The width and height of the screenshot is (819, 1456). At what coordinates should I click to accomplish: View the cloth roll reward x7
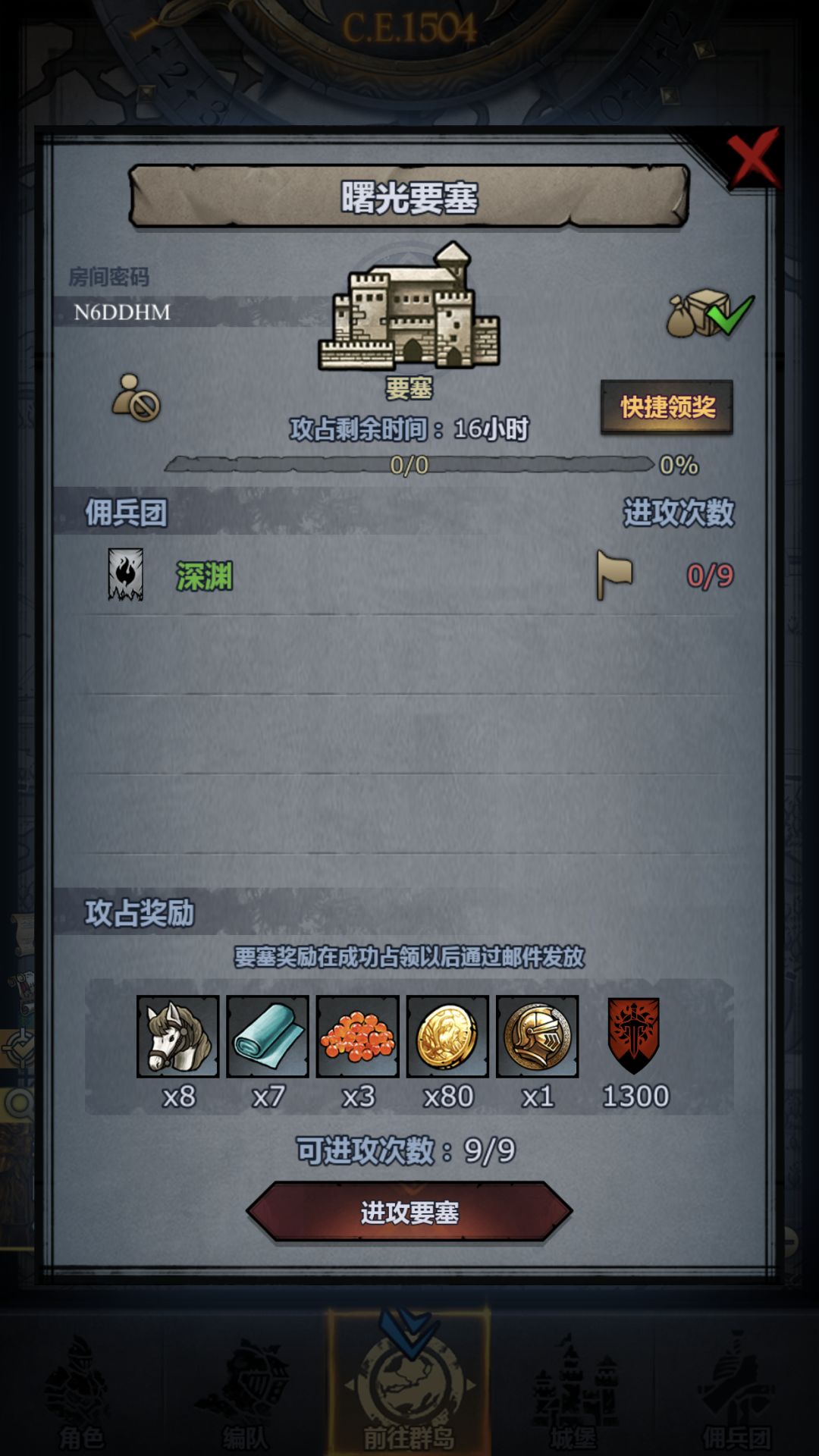point(268,1036)
